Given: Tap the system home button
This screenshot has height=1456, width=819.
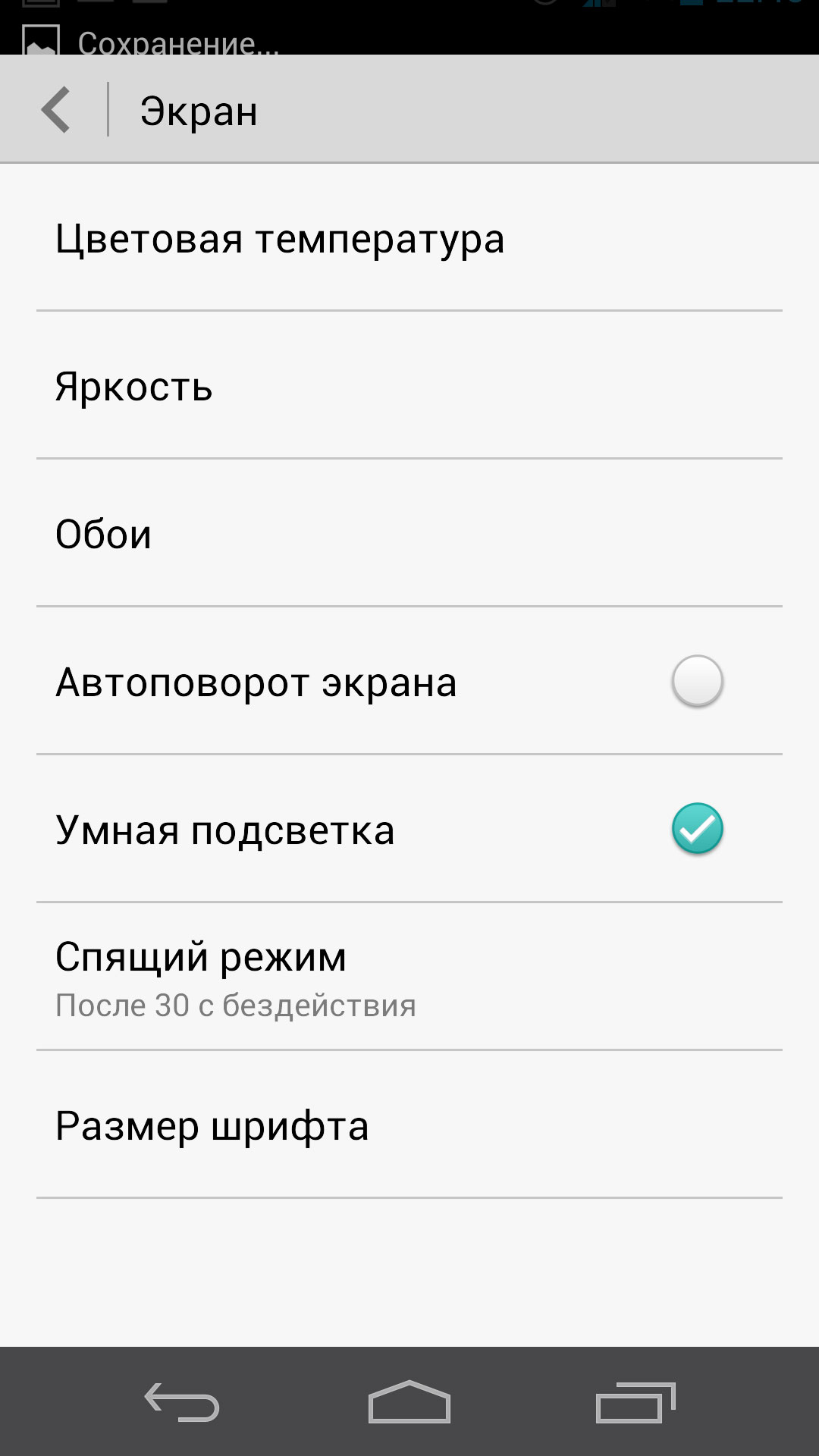Looking at the screenshot, I should pyautogui.click(x=409, y=1401).
